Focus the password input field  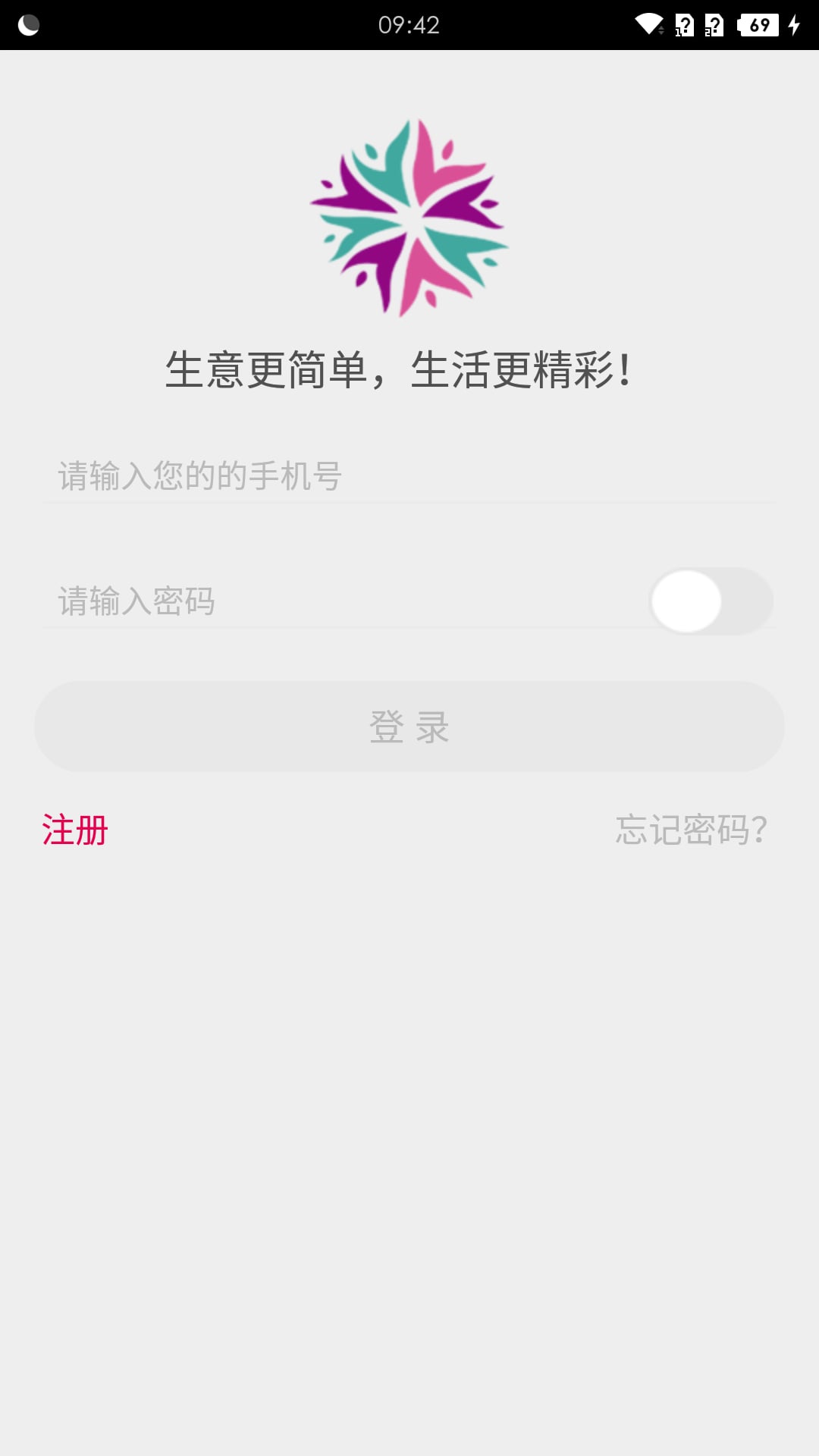point(345,601)
